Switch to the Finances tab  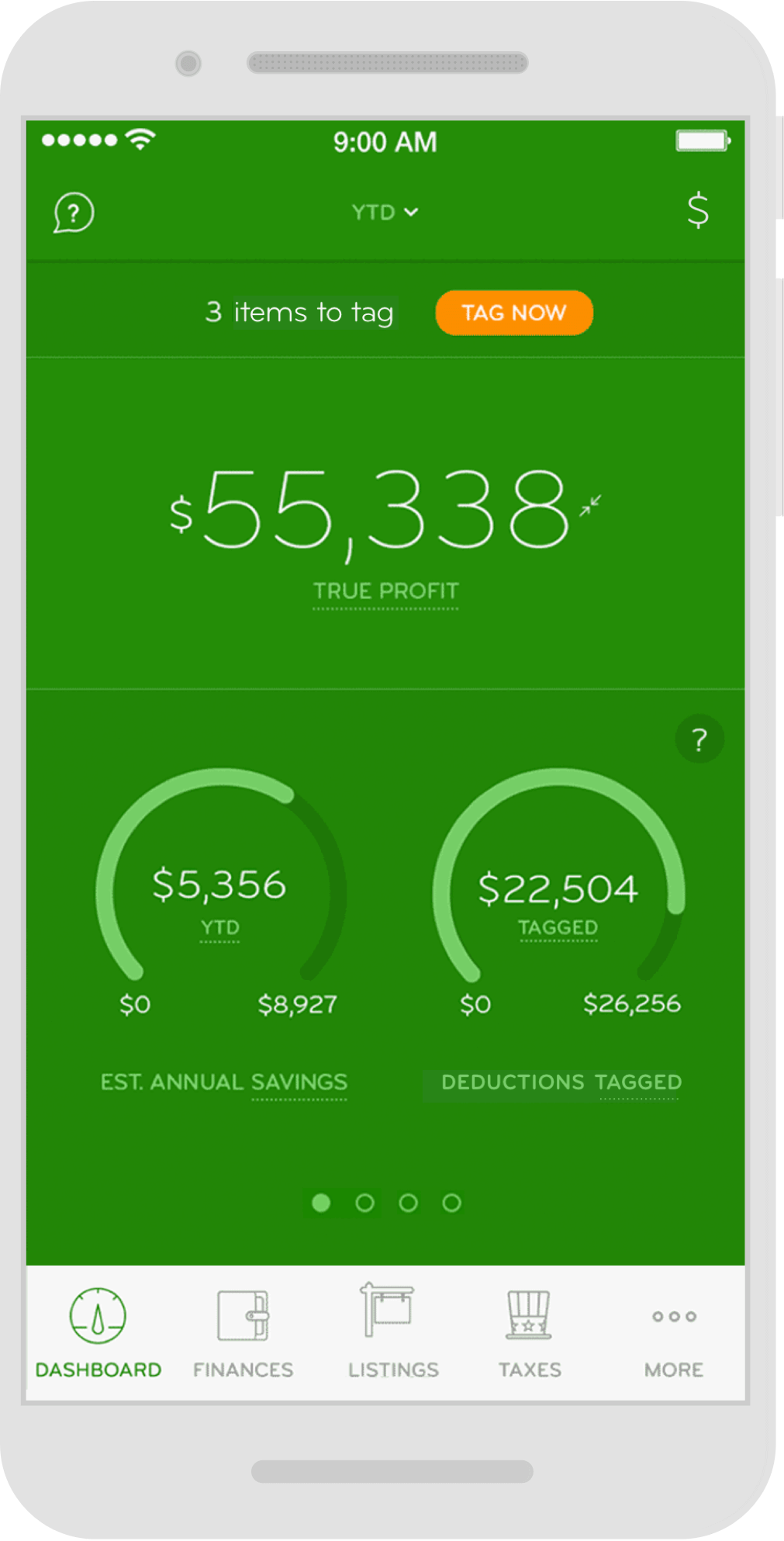(243, 1333)
